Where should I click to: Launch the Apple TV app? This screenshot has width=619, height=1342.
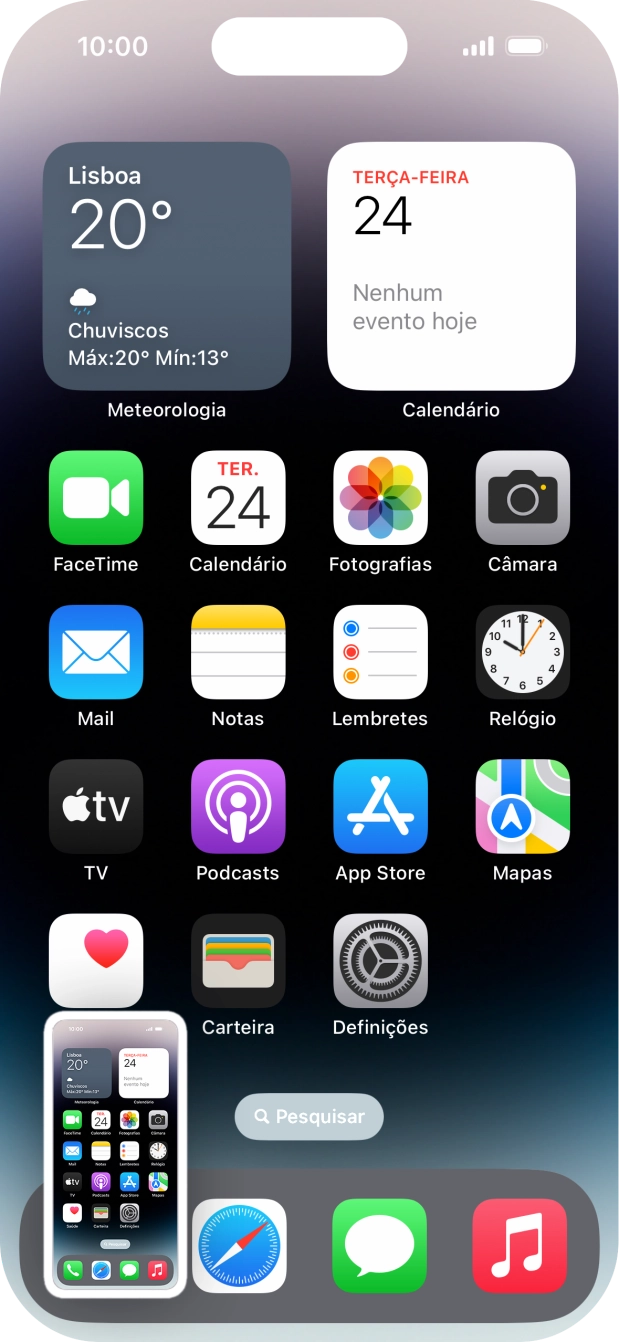point(96,806)
